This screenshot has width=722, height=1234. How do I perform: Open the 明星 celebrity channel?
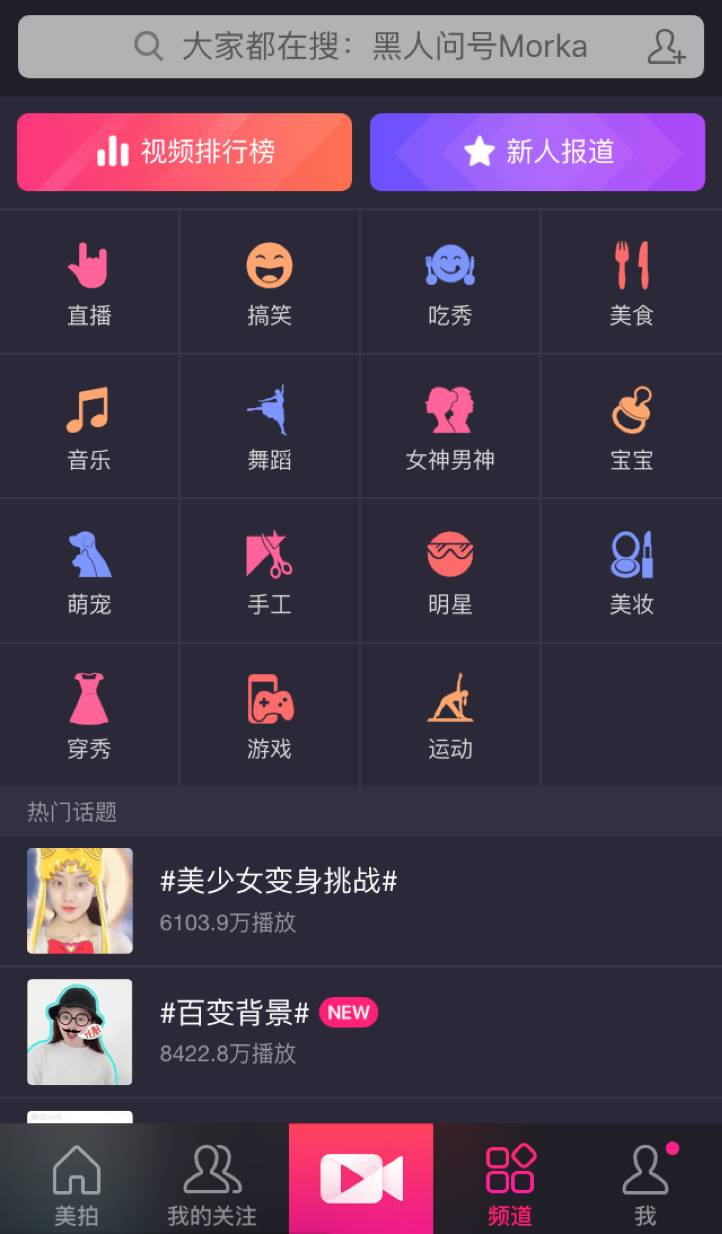tap(450, 570)
